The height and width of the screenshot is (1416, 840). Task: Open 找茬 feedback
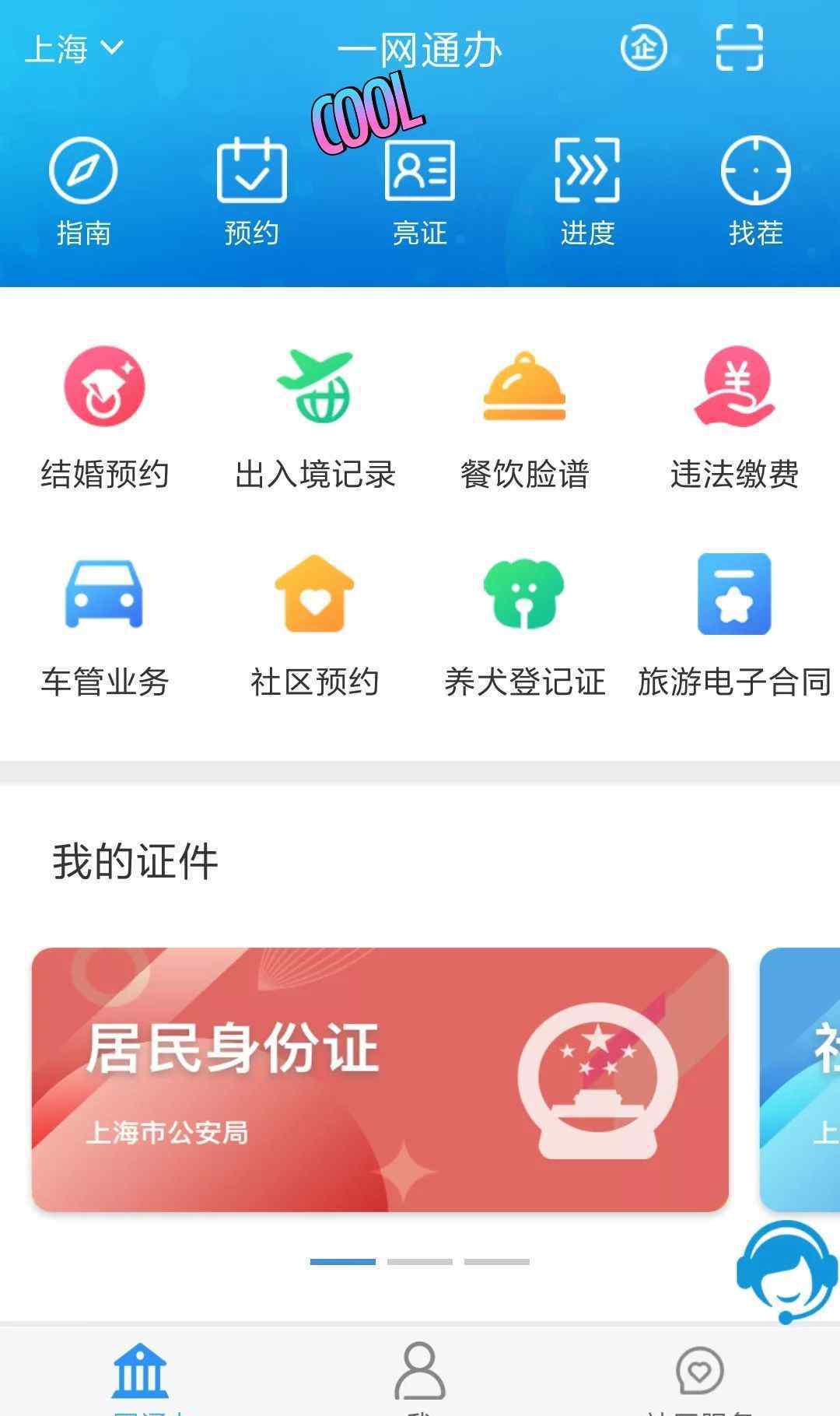pyautogui.click(x=755, y=191)
